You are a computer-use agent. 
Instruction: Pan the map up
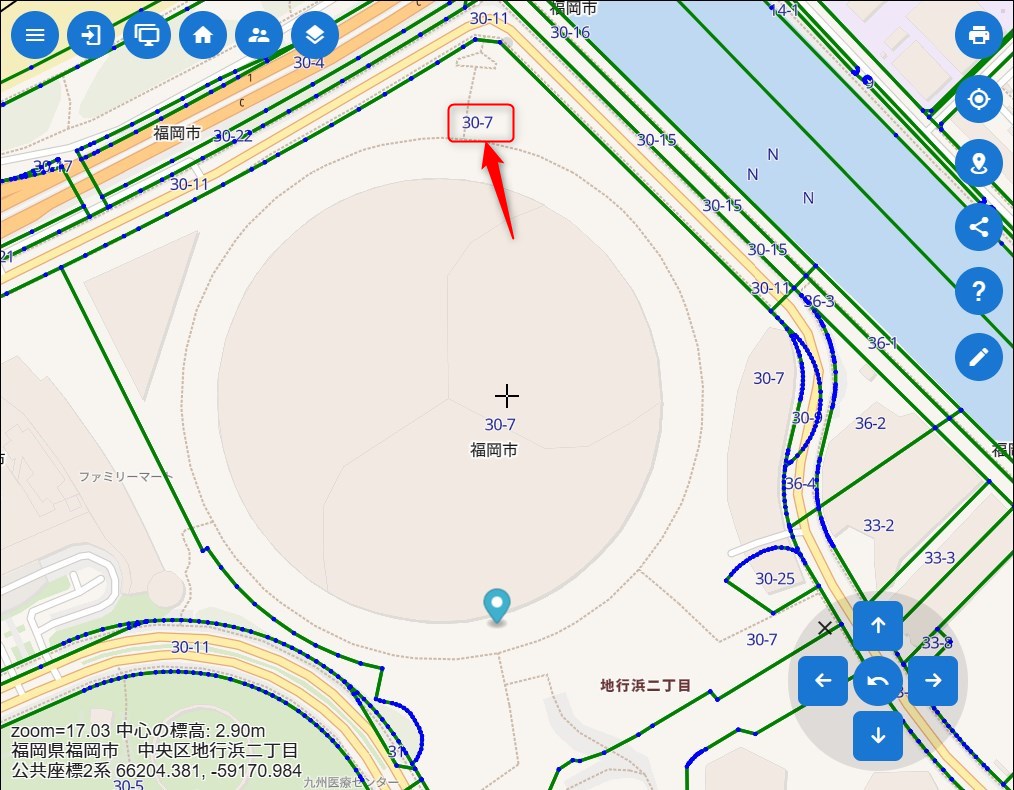[x=878, y=626]
